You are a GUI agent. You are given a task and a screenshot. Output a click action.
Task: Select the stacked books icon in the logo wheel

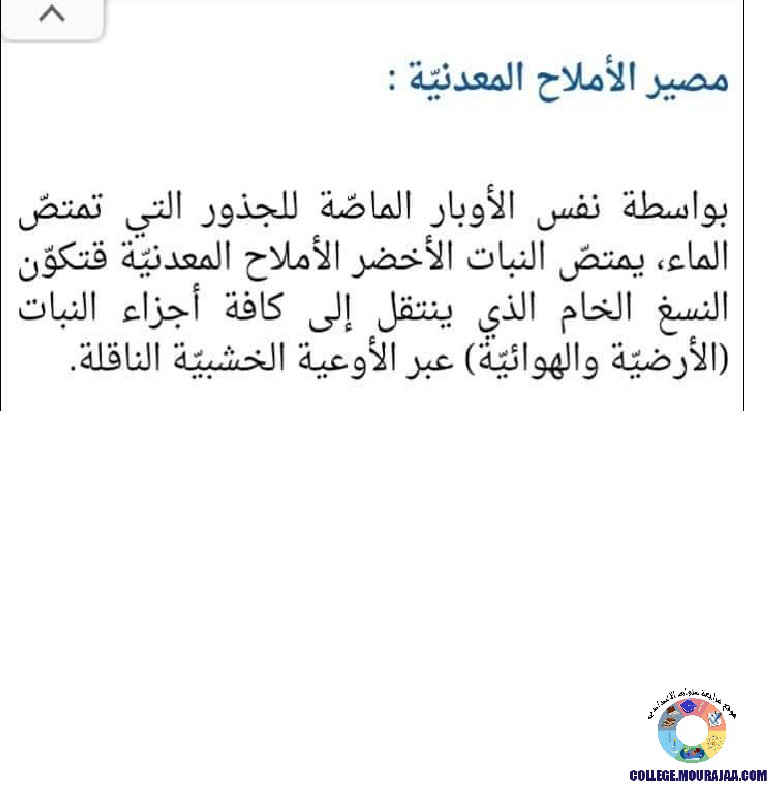click(668, 722)
